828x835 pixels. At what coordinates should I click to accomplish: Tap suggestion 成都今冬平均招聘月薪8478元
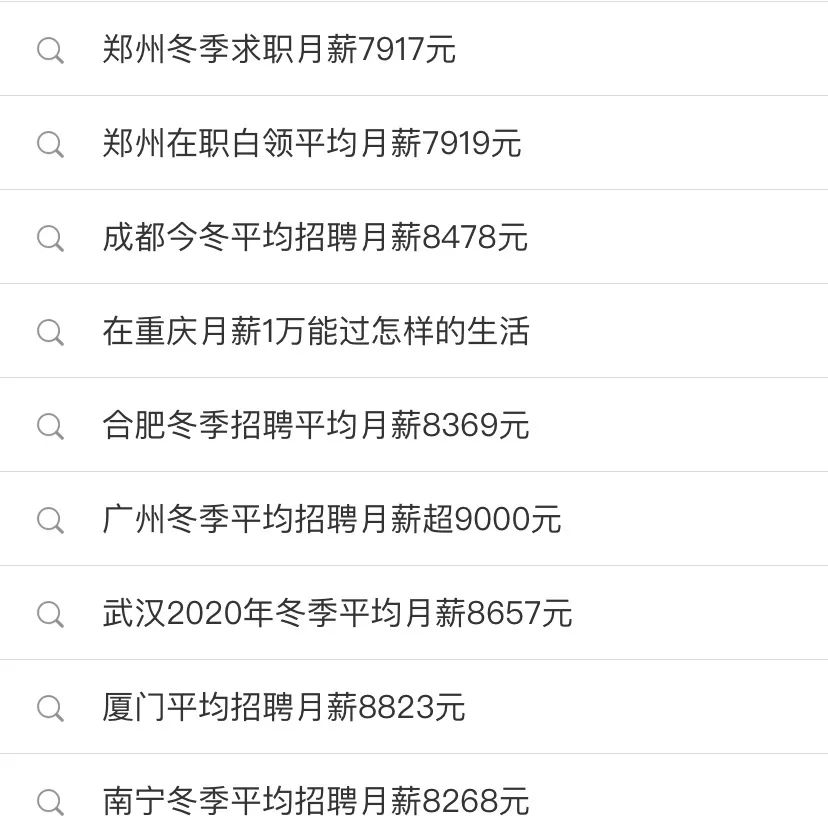click(315, 237)
